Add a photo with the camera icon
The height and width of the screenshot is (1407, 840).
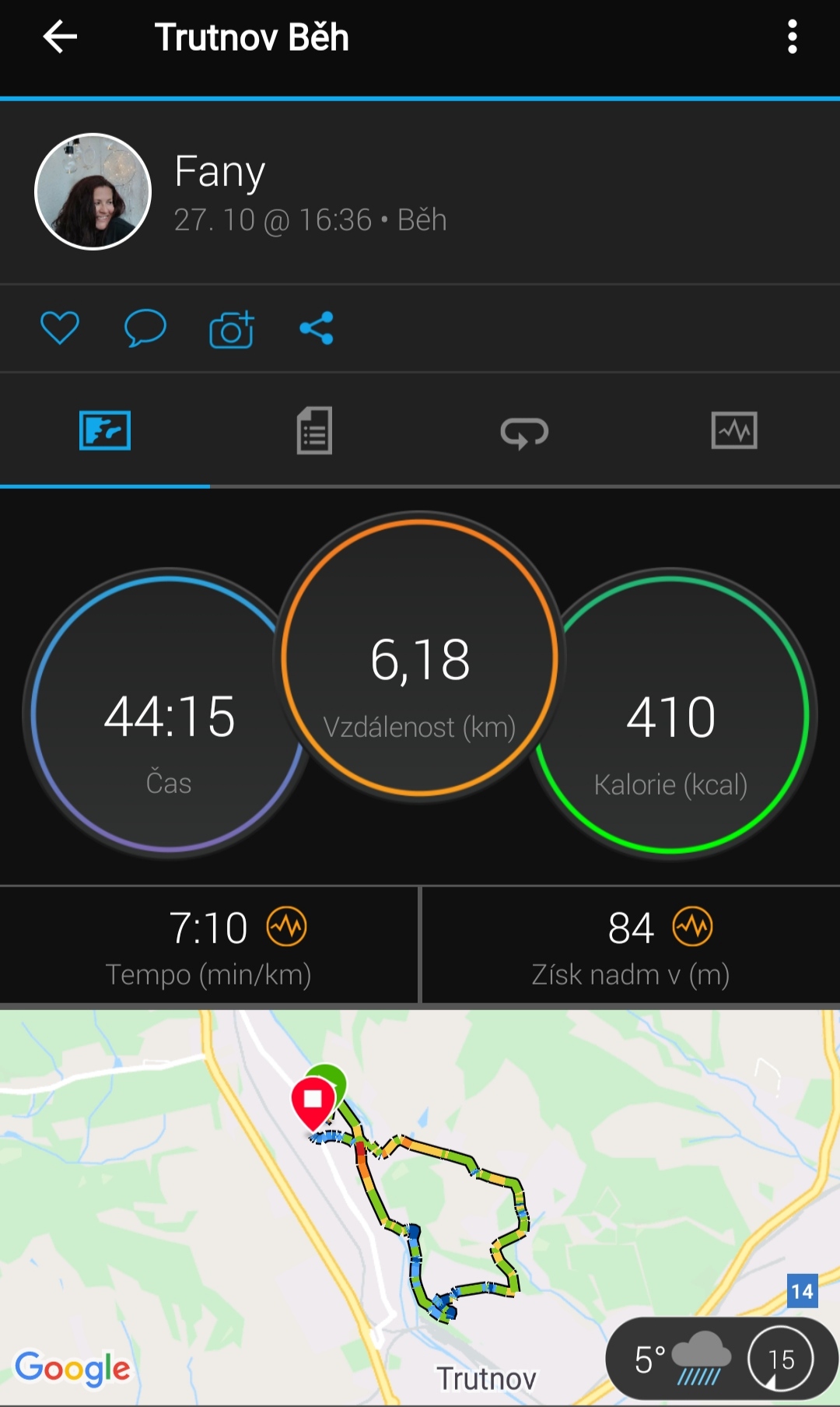click(231, 328)
